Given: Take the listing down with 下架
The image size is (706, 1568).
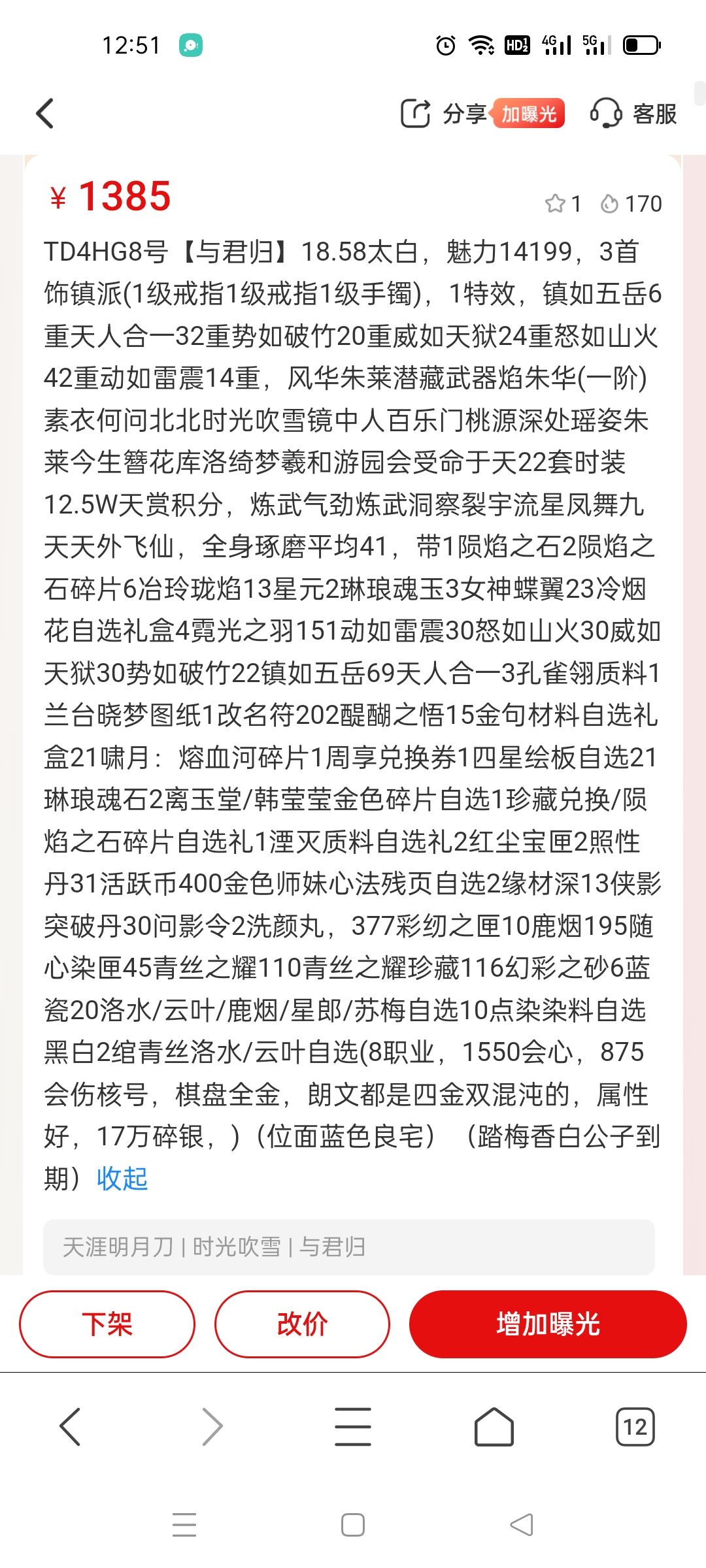Looking at the screenshot, I should 107,1324.
